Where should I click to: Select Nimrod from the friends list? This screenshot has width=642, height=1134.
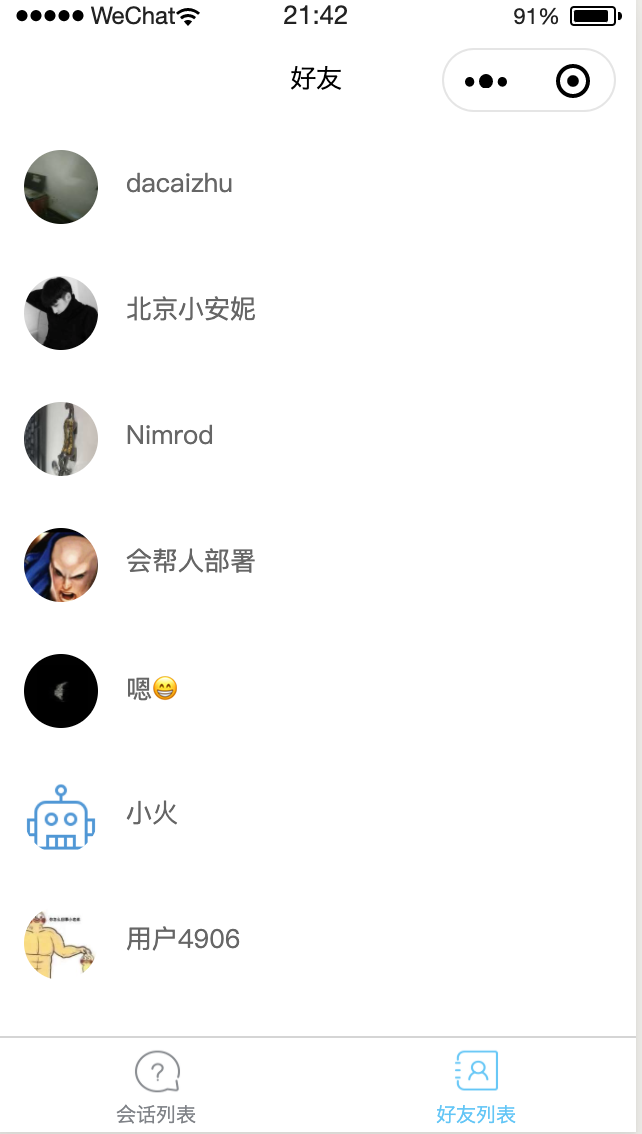[169, 436]
